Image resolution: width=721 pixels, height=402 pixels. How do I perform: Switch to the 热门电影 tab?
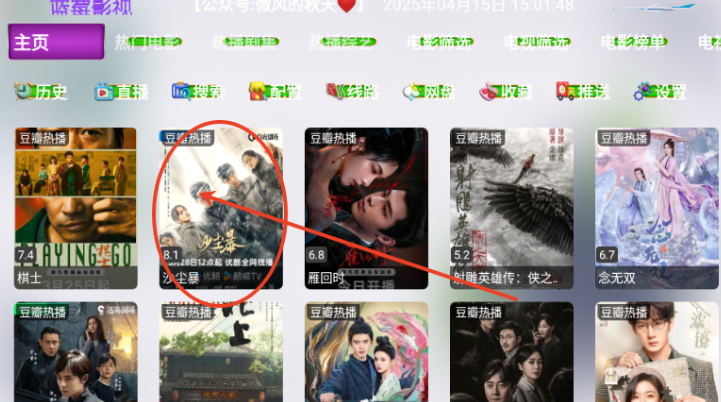click(148, 43)
